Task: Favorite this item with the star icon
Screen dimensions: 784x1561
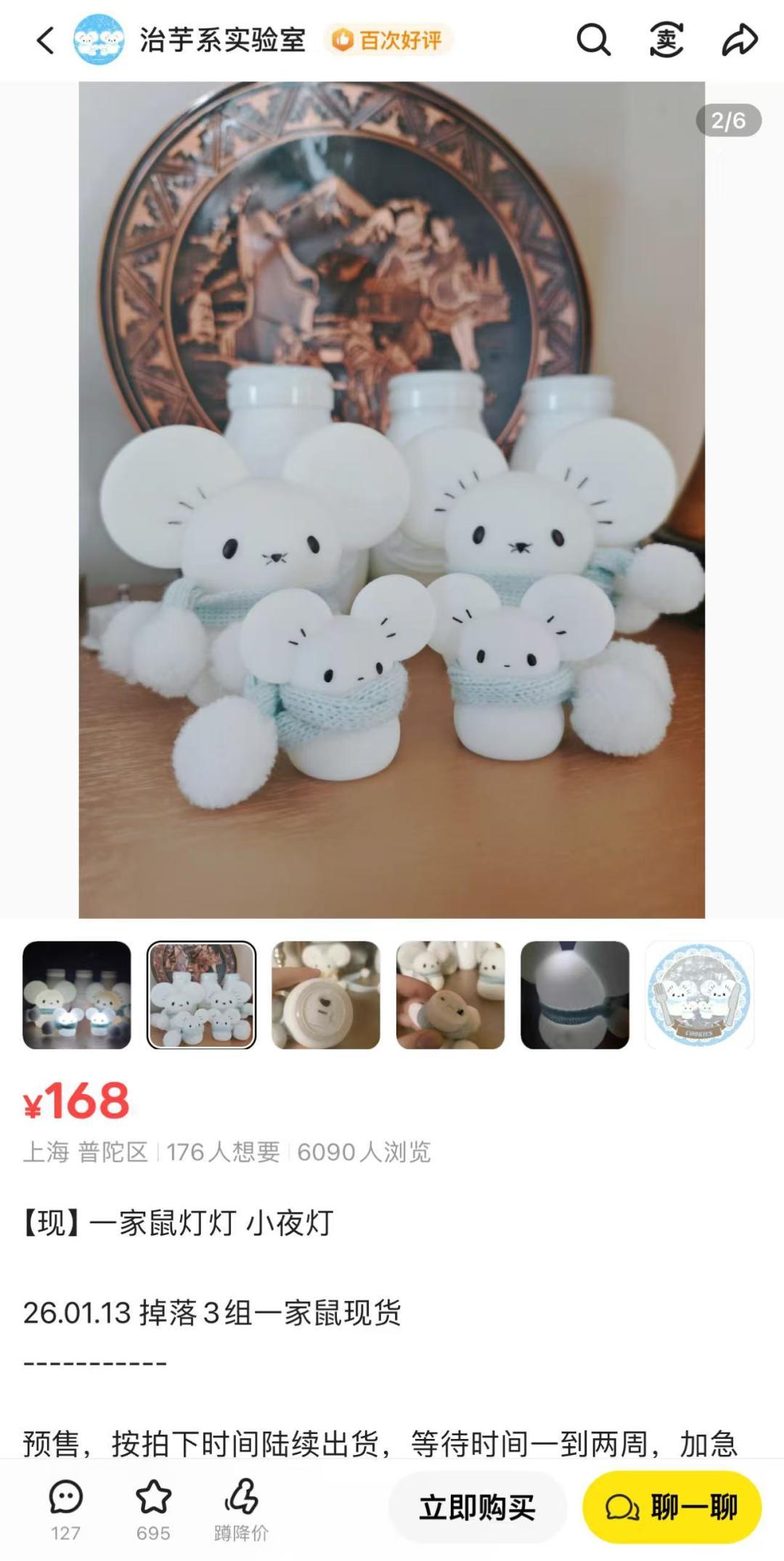Action: tap(153, 1507)
